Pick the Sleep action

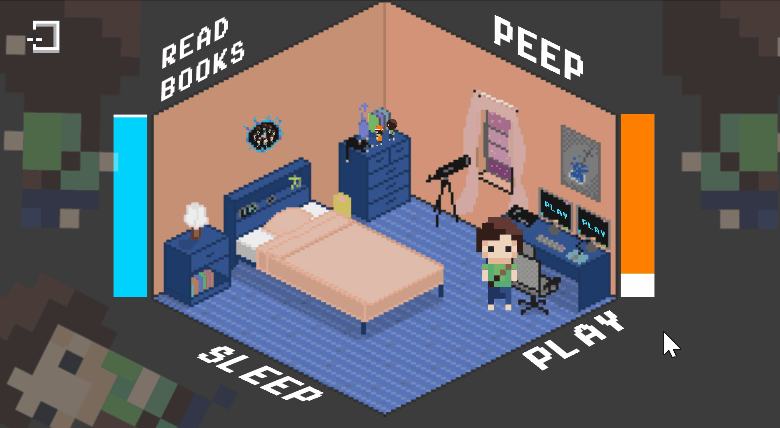(x=260, y=375)
